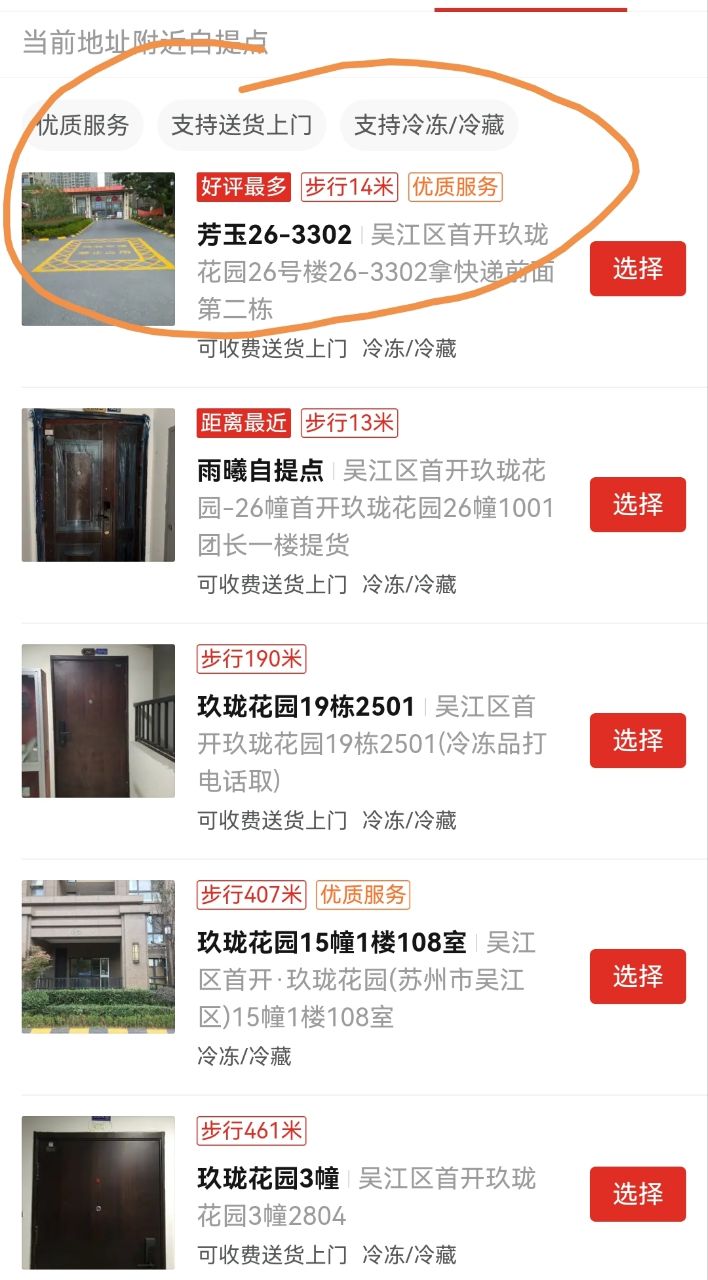Select pickup point 玖珑花园19栋2501

click(637, 740)
